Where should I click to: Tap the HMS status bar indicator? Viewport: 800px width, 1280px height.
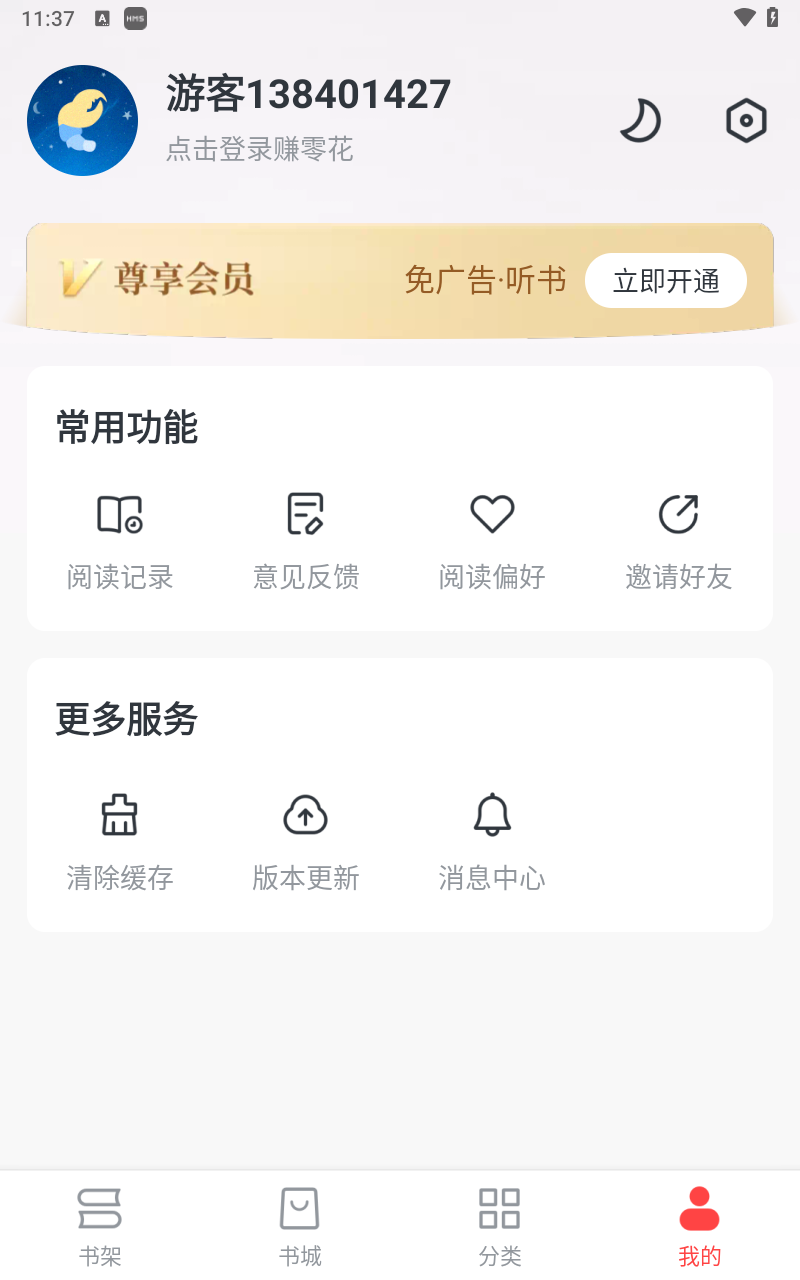click(x=133, y=18)
